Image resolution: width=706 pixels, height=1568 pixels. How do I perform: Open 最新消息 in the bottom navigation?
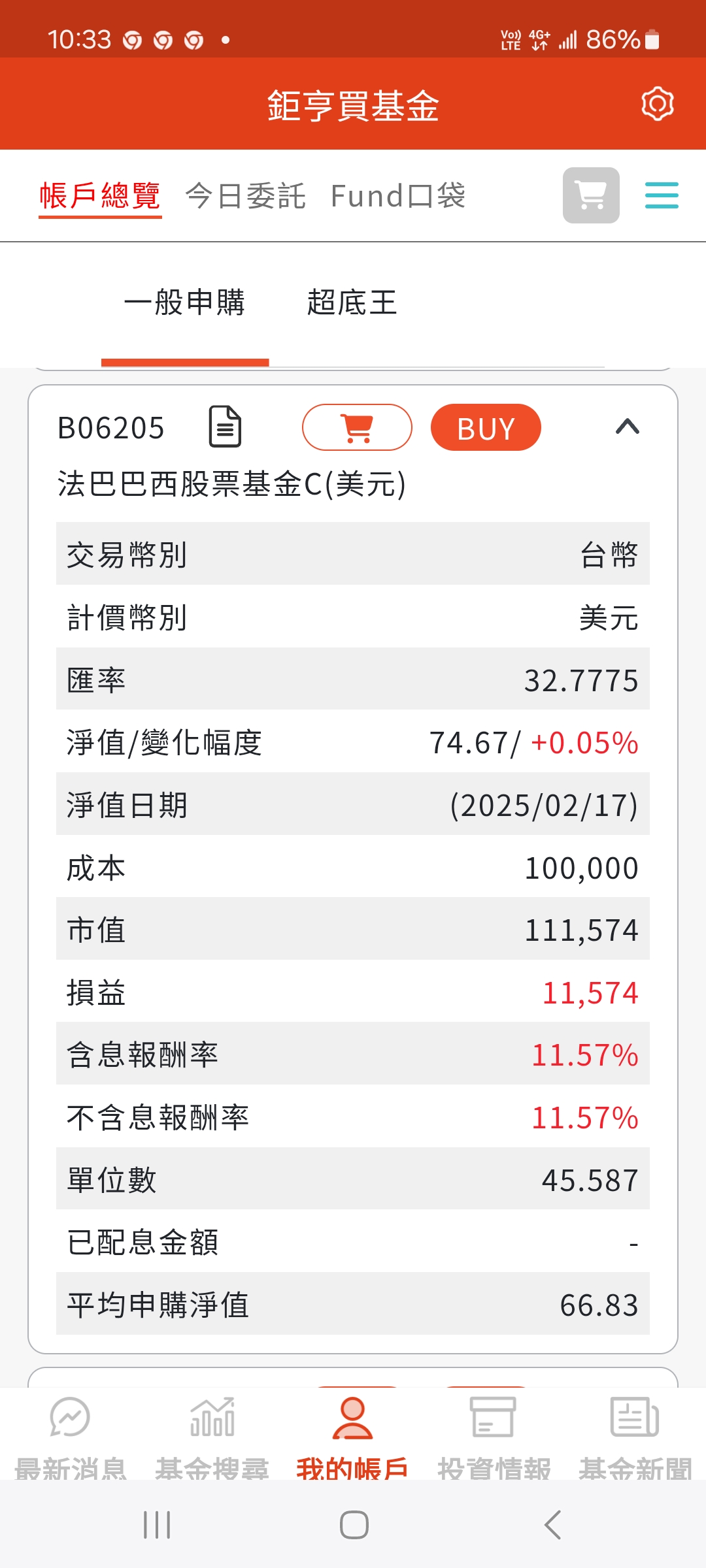click(x=70, y=1441)
